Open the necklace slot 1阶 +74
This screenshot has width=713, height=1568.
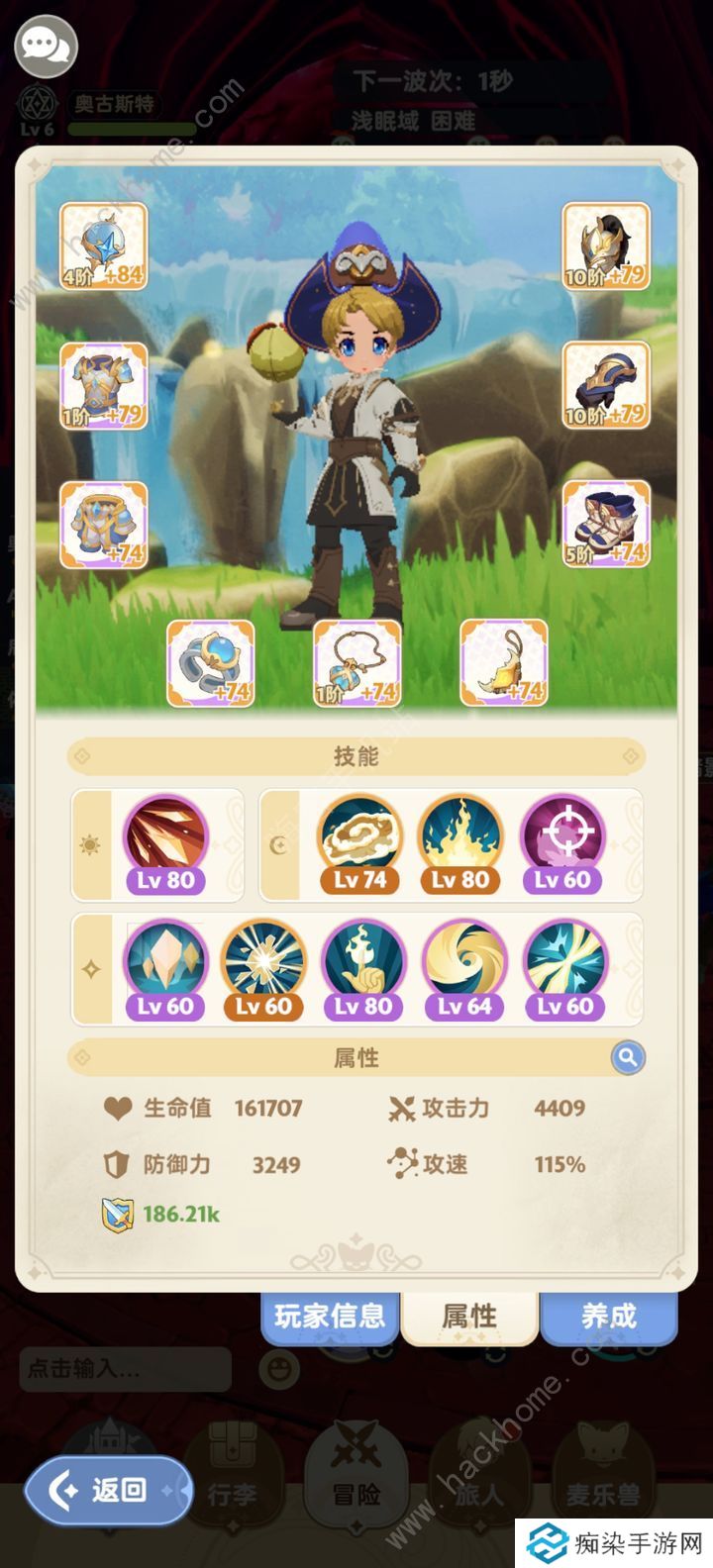tap(356, 663)
